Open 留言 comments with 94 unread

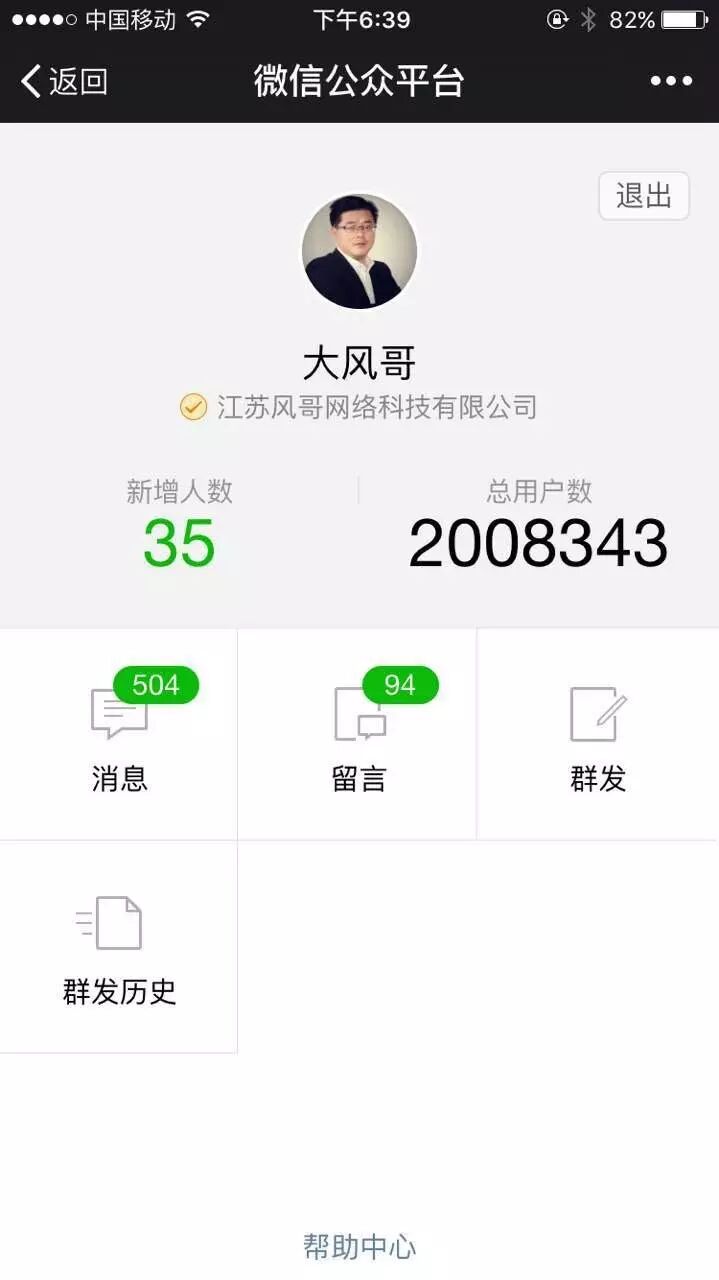point(359,735)
